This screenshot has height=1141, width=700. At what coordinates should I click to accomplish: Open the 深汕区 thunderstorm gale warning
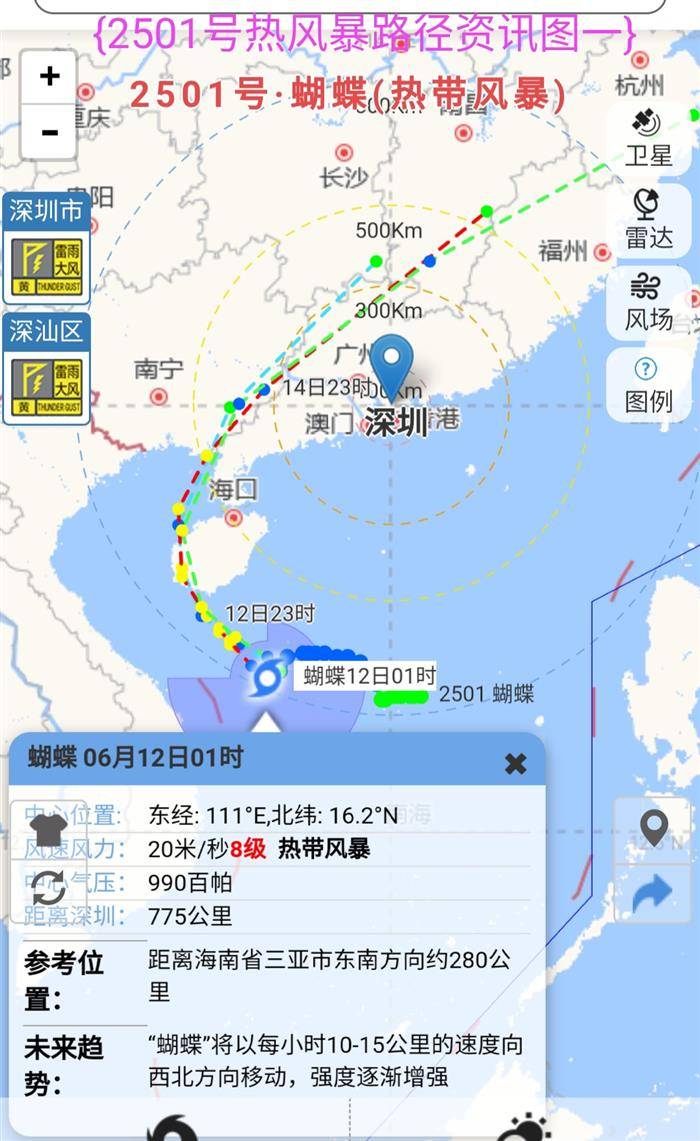point(47,387)
